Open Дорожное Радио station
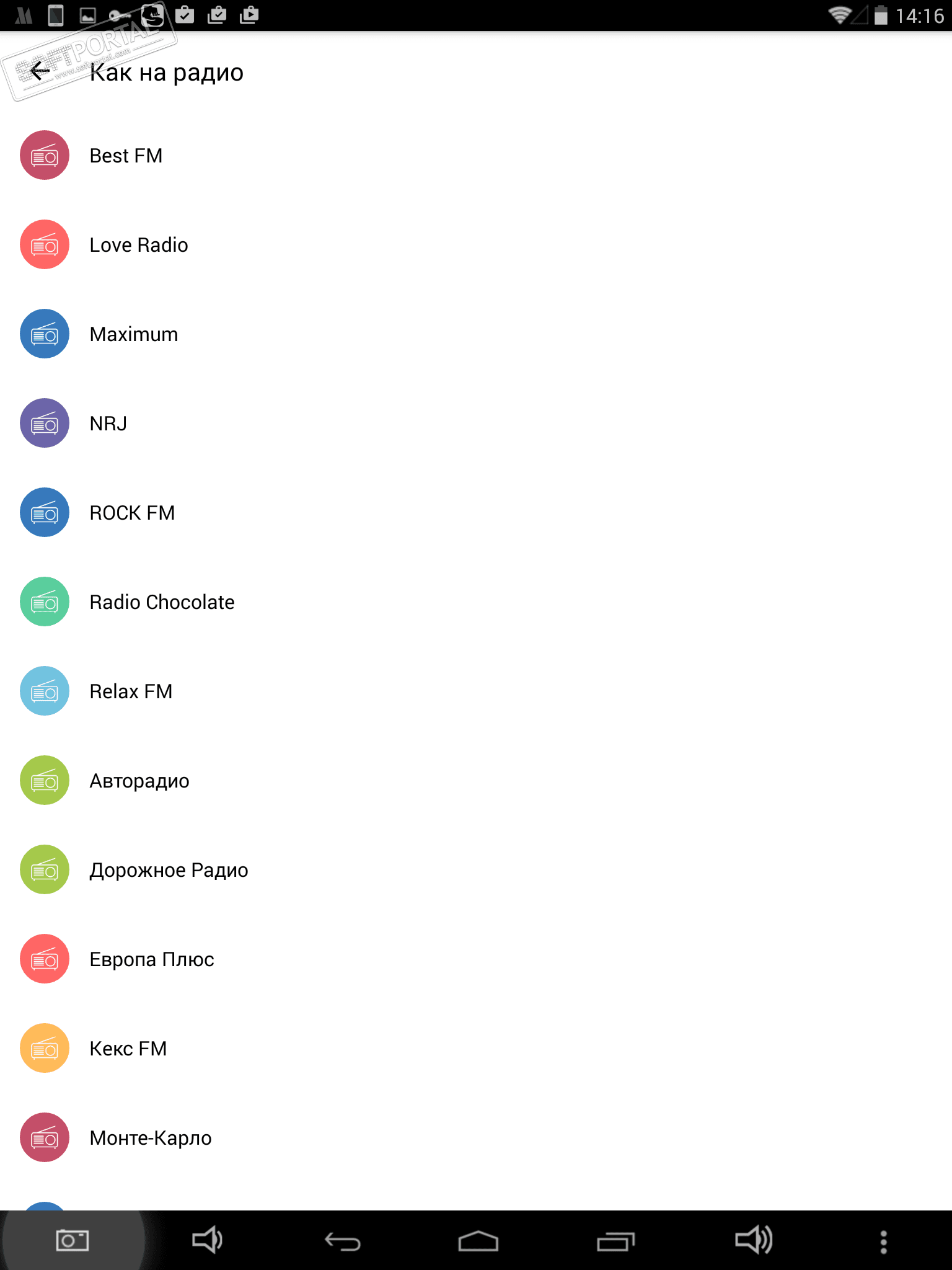Viewport: 952px width, 1270px height. [169, 870]
